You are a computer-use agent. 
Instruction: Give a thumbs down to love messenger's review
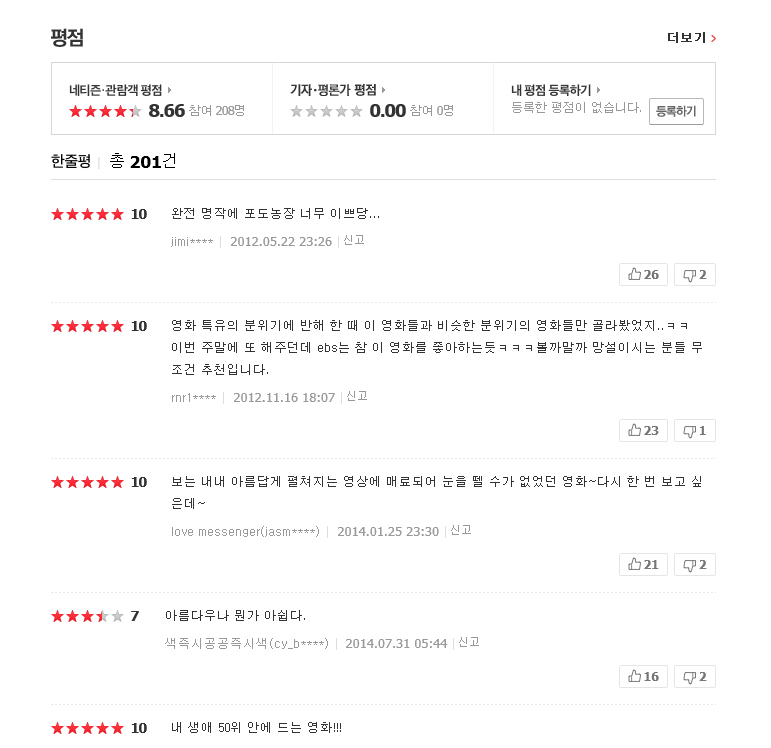click(694, 565)
